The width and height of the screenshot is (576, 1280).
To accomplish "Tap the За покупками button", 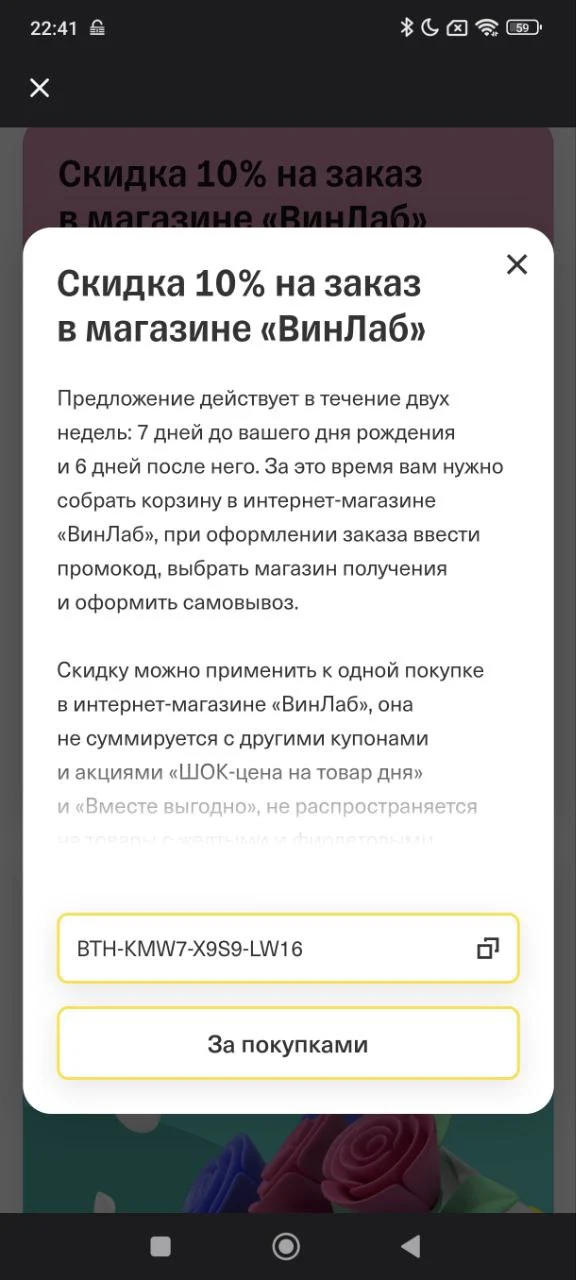I will (x=288, y=1044).
